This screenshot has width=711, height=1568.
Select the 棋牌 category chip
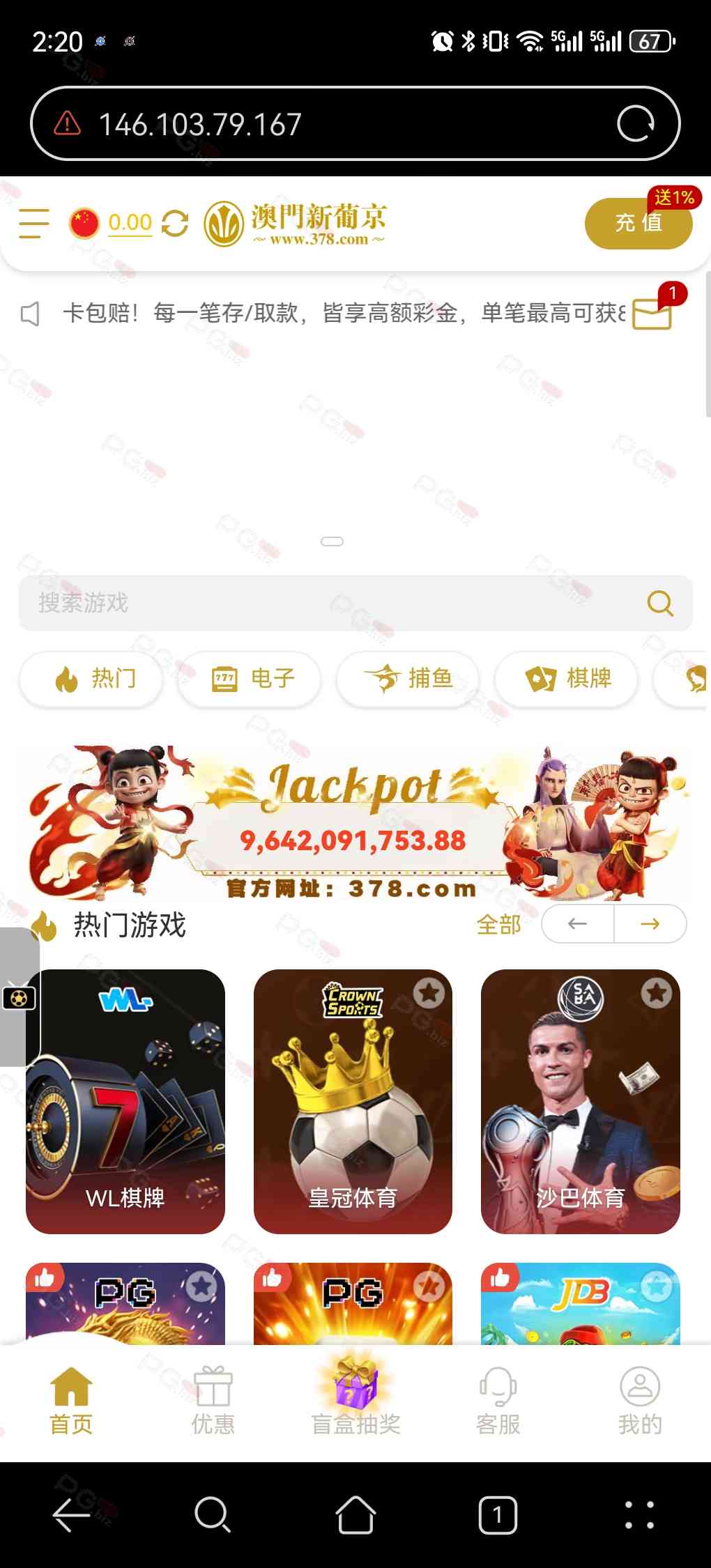(x=567, y=678)
